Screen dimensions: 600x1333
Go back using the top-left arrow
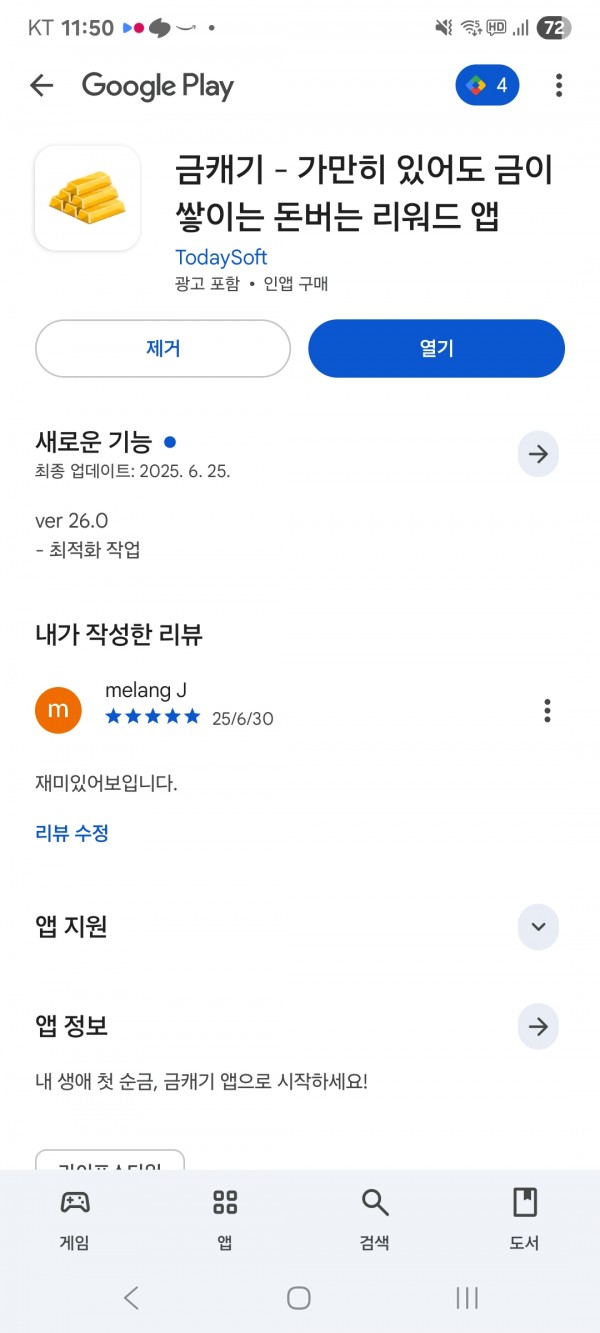[x=41, y=86]
